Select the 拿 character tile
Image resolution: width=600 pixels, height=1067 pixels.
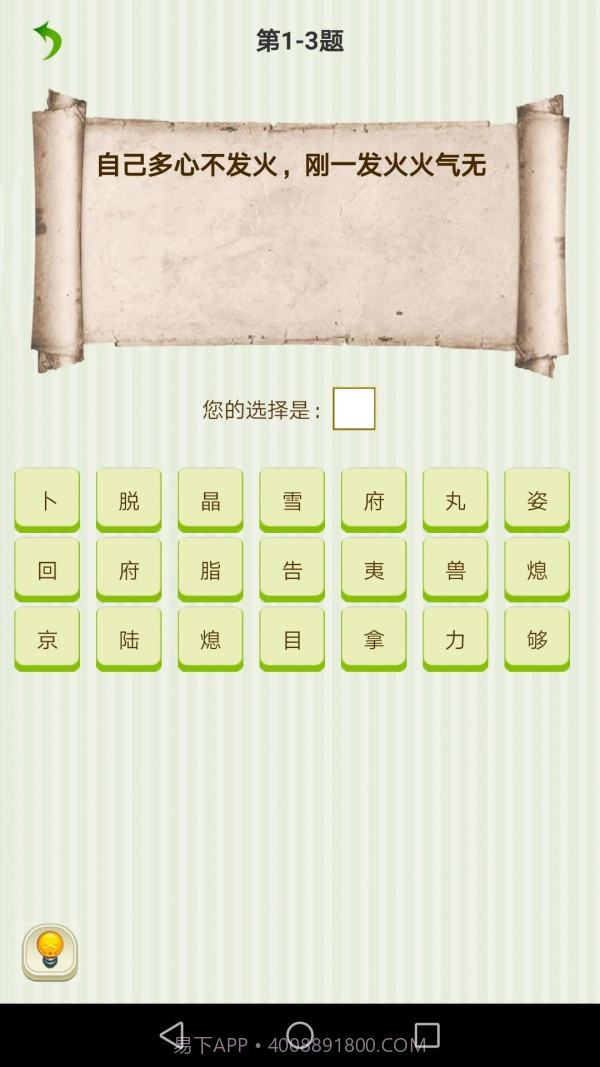(374, 638)
